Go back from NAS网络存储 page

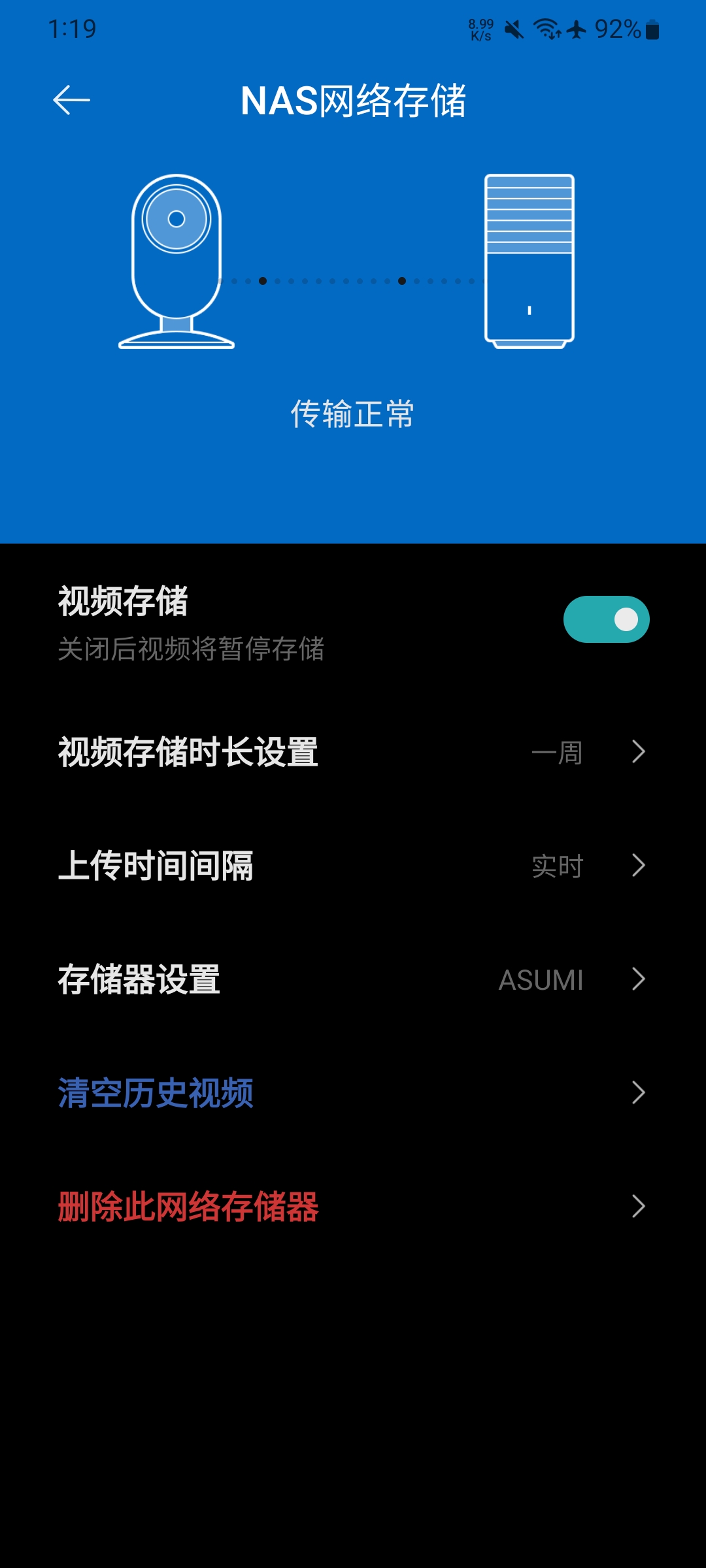click(x=71, y=101)
